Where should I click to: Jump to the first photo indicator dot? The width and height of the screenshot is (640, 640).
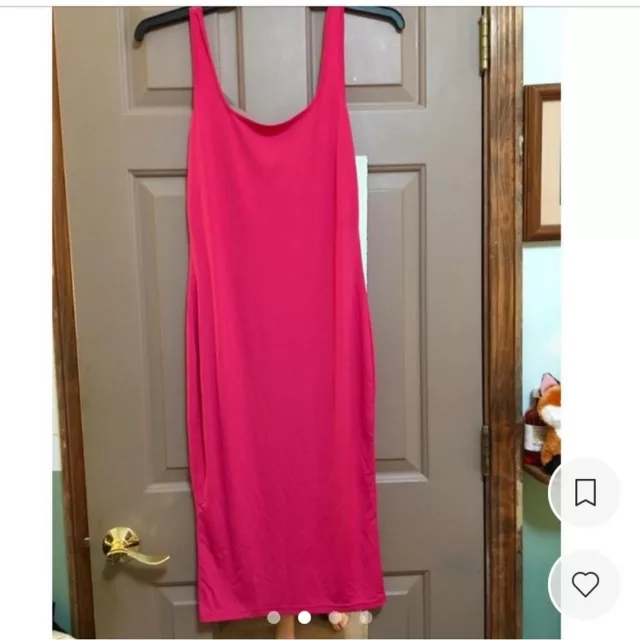tap(274, 617)
